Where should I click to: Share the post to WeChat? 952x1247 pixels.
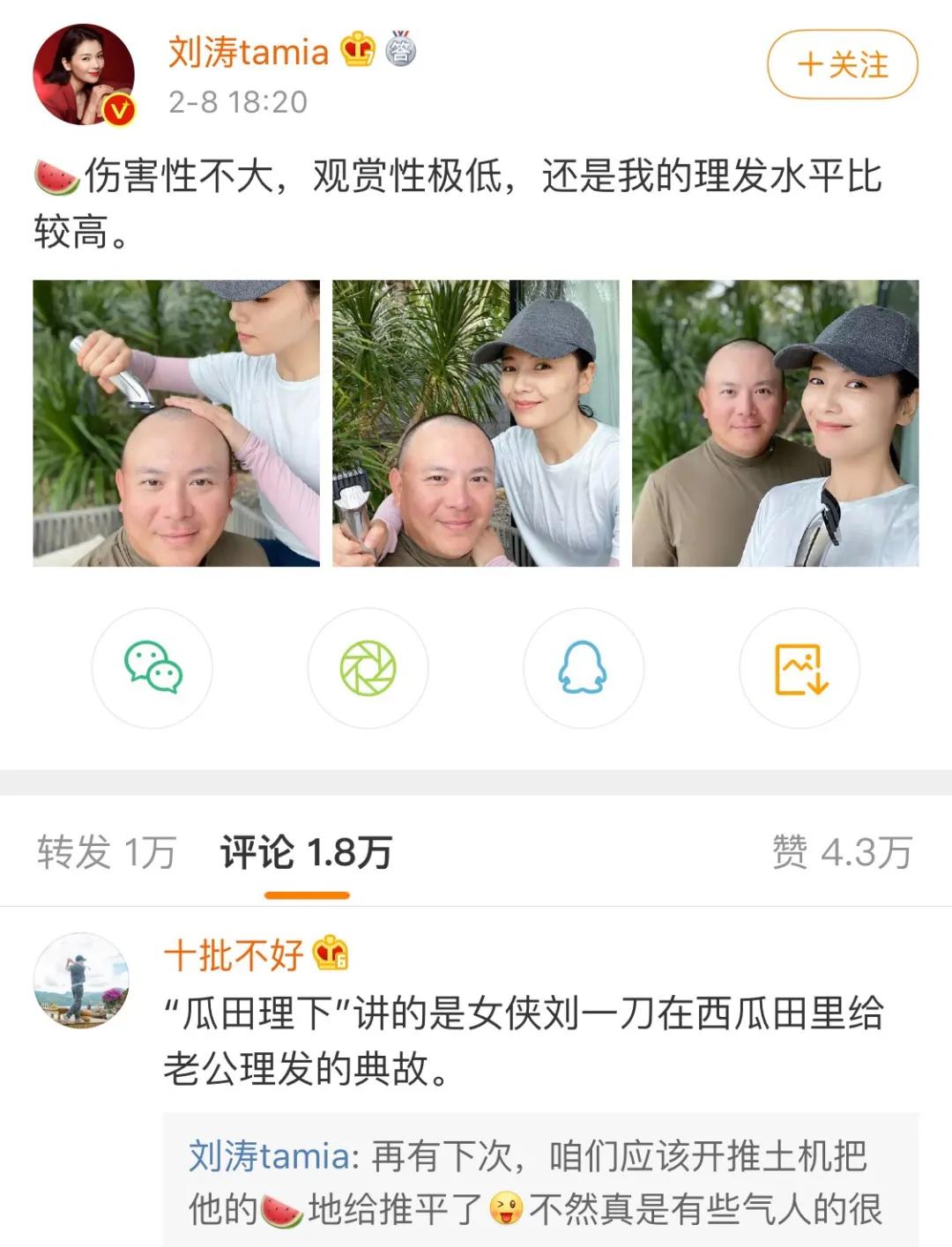[x=152, y=669]
